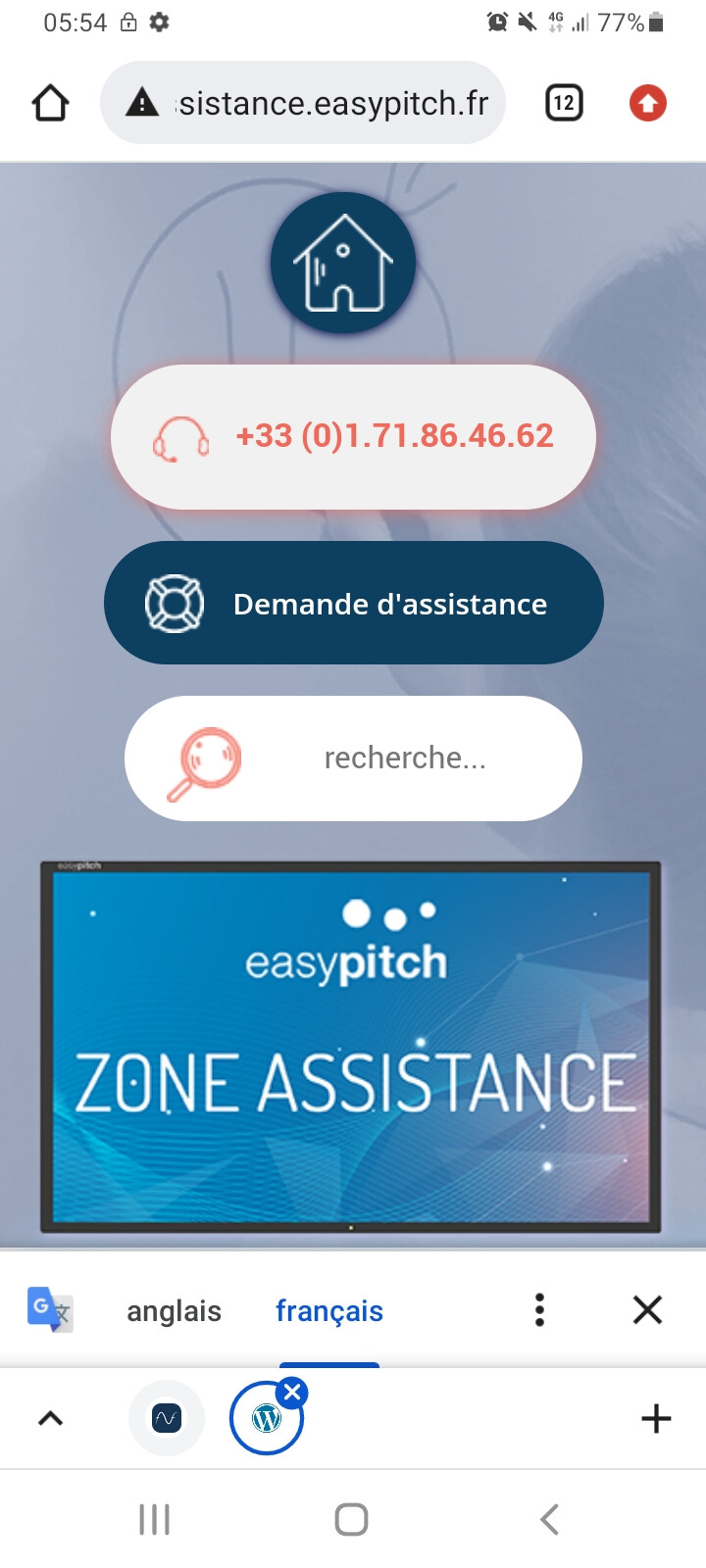Open Demande d'assistance
706x1568 pixels.
pos(354,603)
